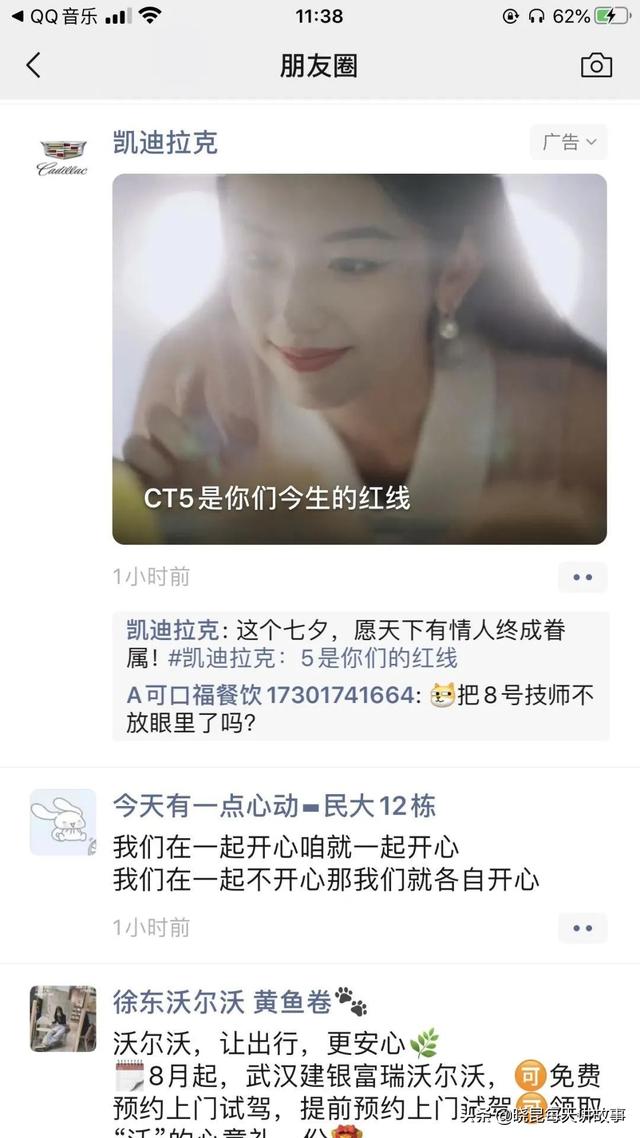This screenshot has width=640, height=1138.
Task: Go back from the Moments feed
Action: point(34,66)
